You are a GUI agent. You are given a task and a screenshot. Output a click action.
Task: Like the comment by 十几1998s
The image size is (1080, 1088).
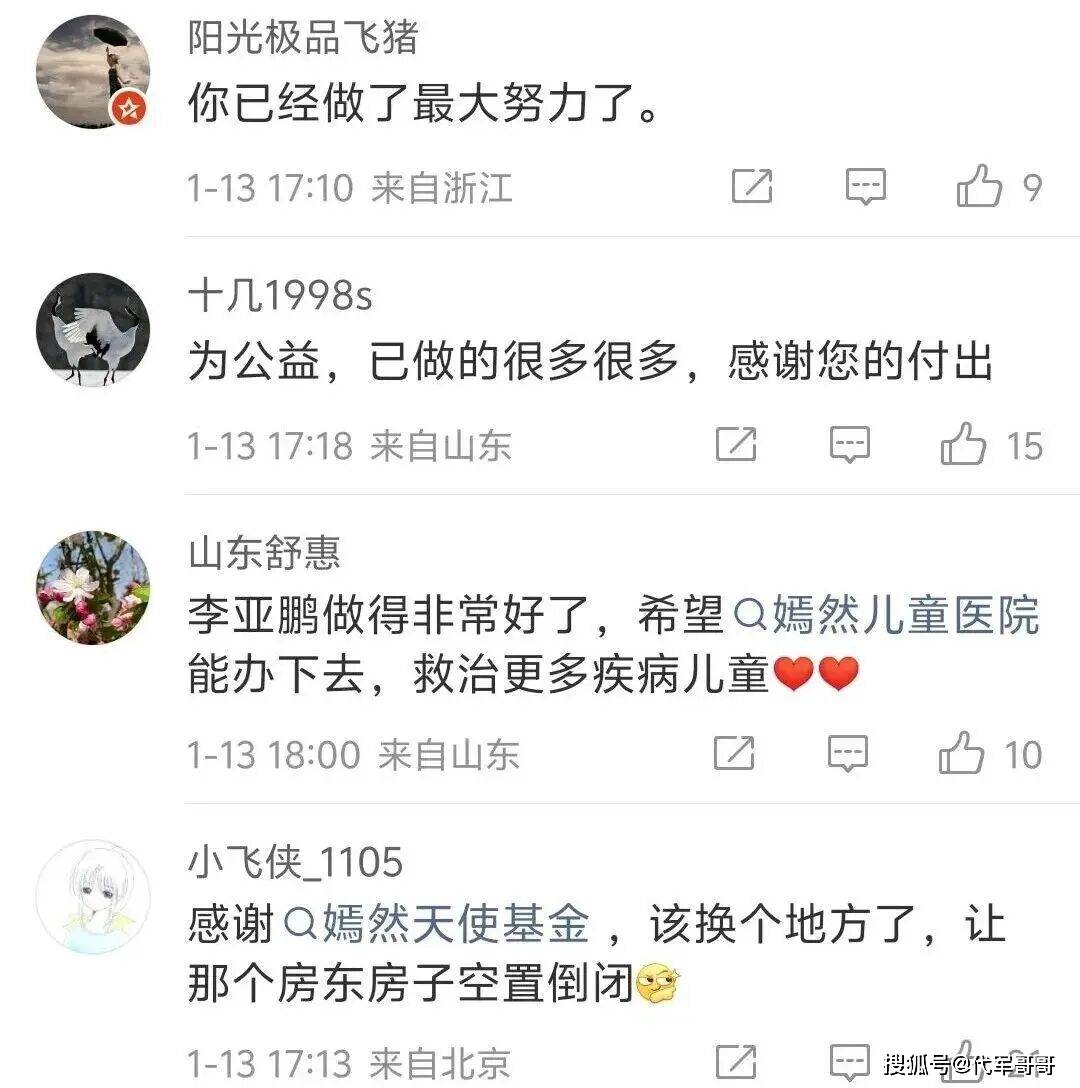(964, 445)
